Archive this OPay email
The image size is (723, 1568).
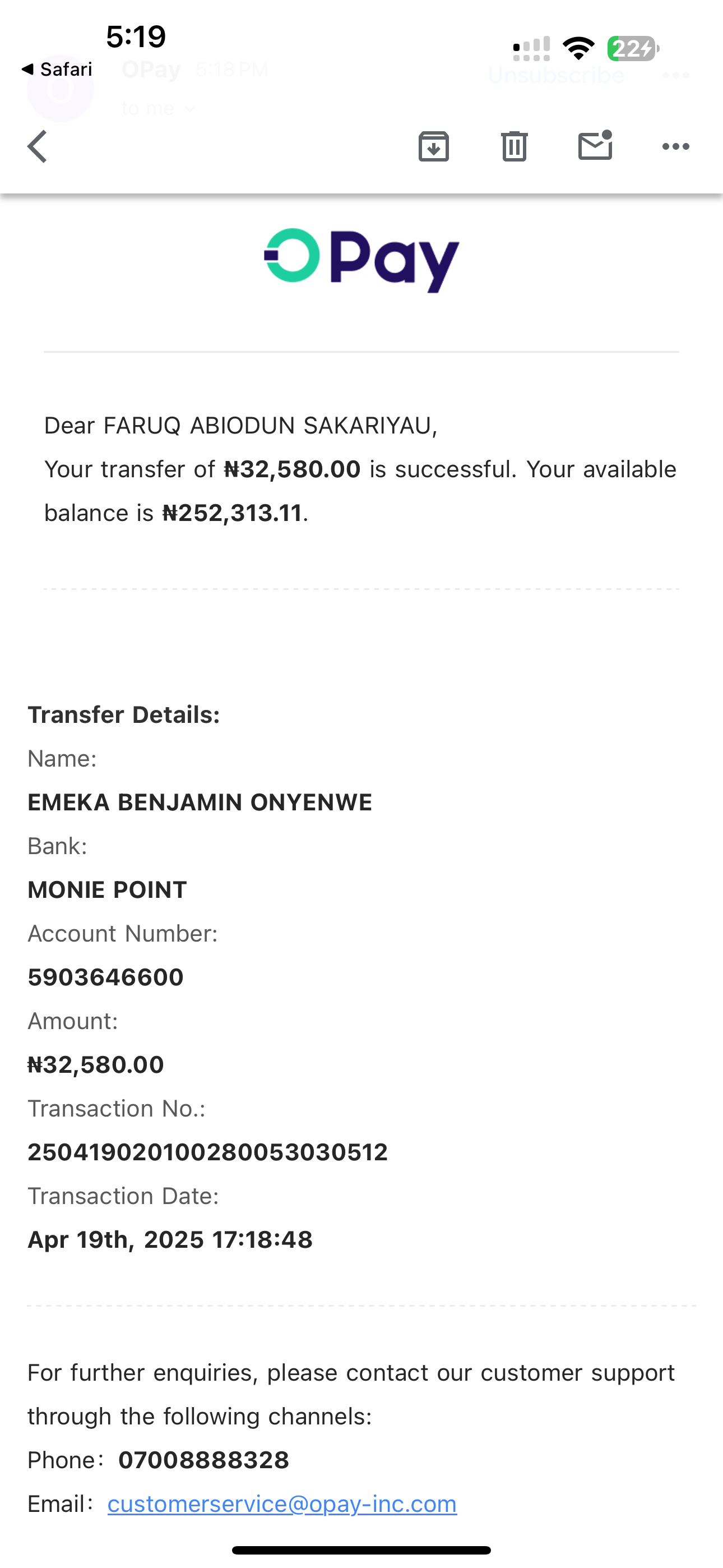[x=433, y=147]
